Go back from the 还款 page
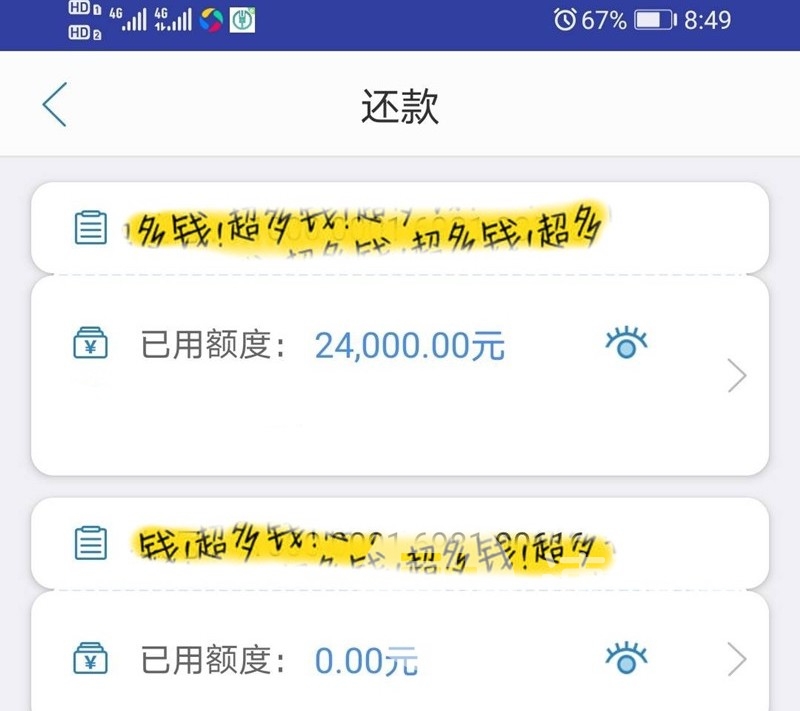The height and width of the screenshot is (711, 800). coord(54,105)
